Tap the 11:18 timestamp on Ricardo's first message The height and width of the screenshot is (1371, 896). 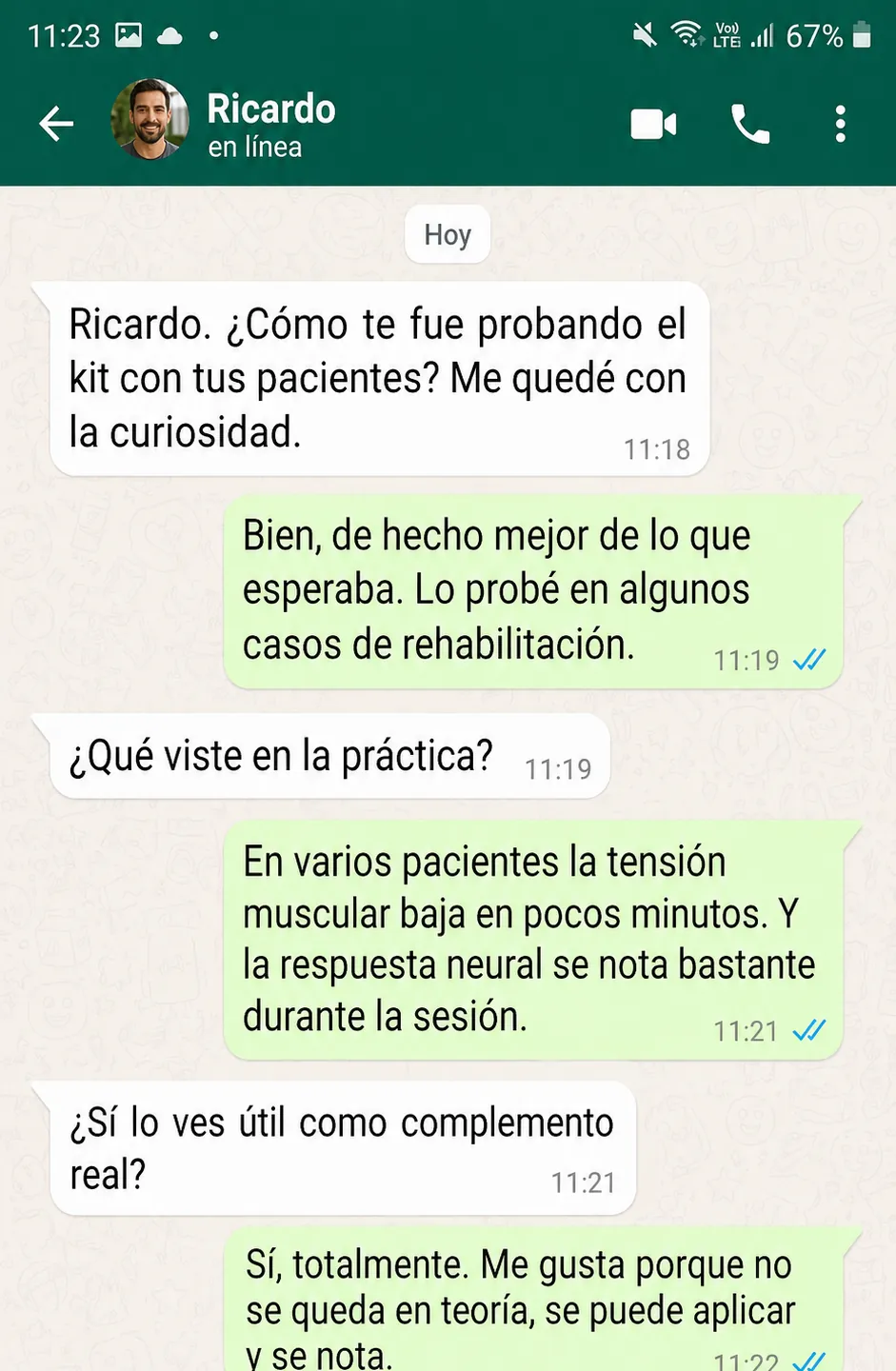pyautogui.click(x=657, y=449)
